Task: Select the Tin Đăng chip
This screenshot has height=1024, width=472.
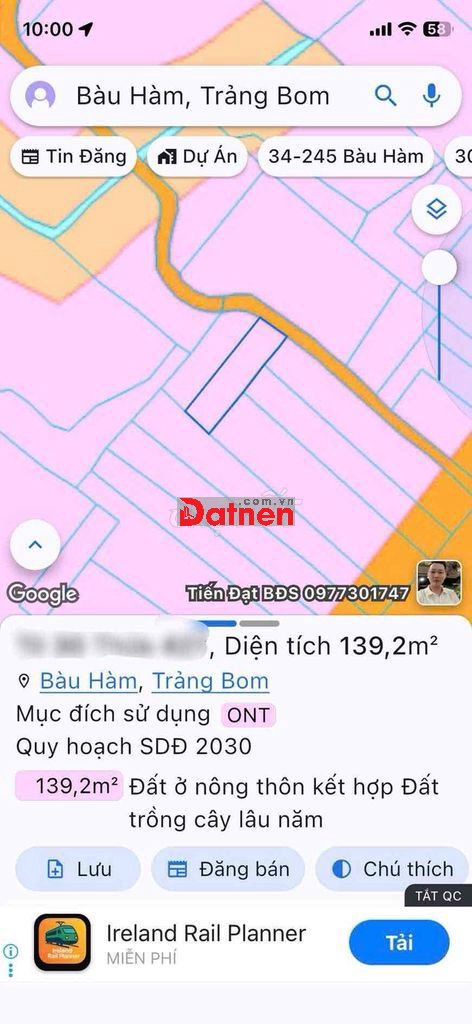Action: click(73, 157)
